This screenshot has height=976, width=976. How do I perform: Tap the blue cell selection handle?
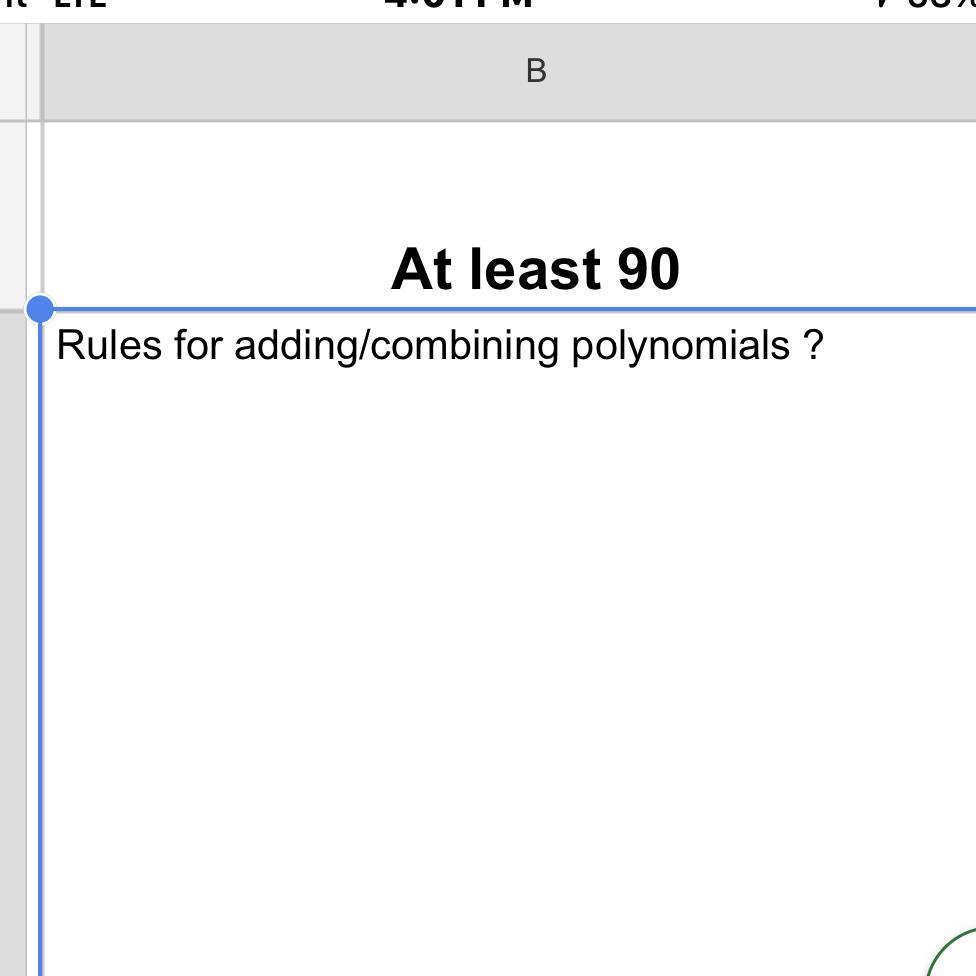click(40, 309)
